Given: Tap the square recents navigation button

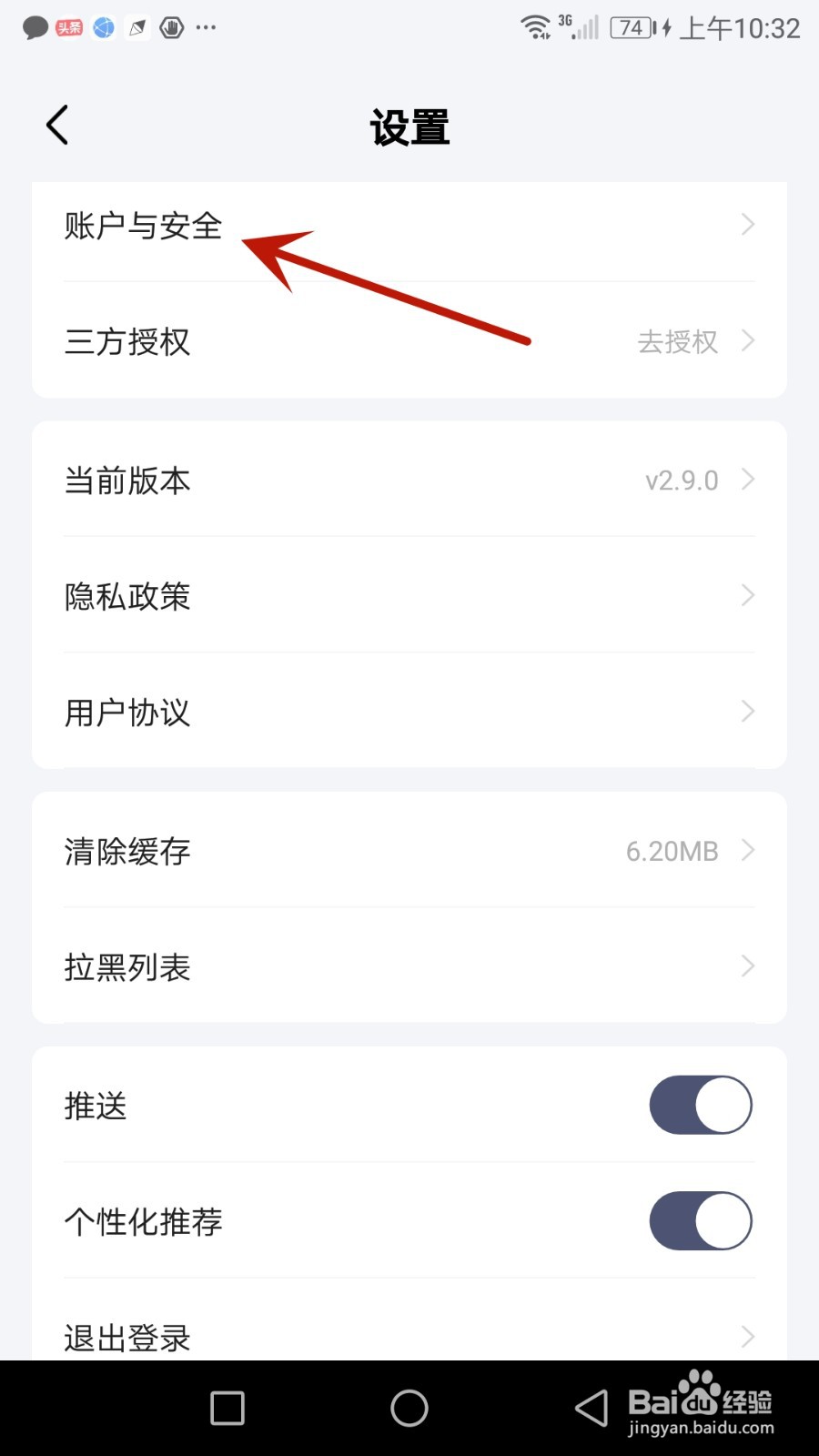Looking at the screenshot, I should (x=226, y=1407).
